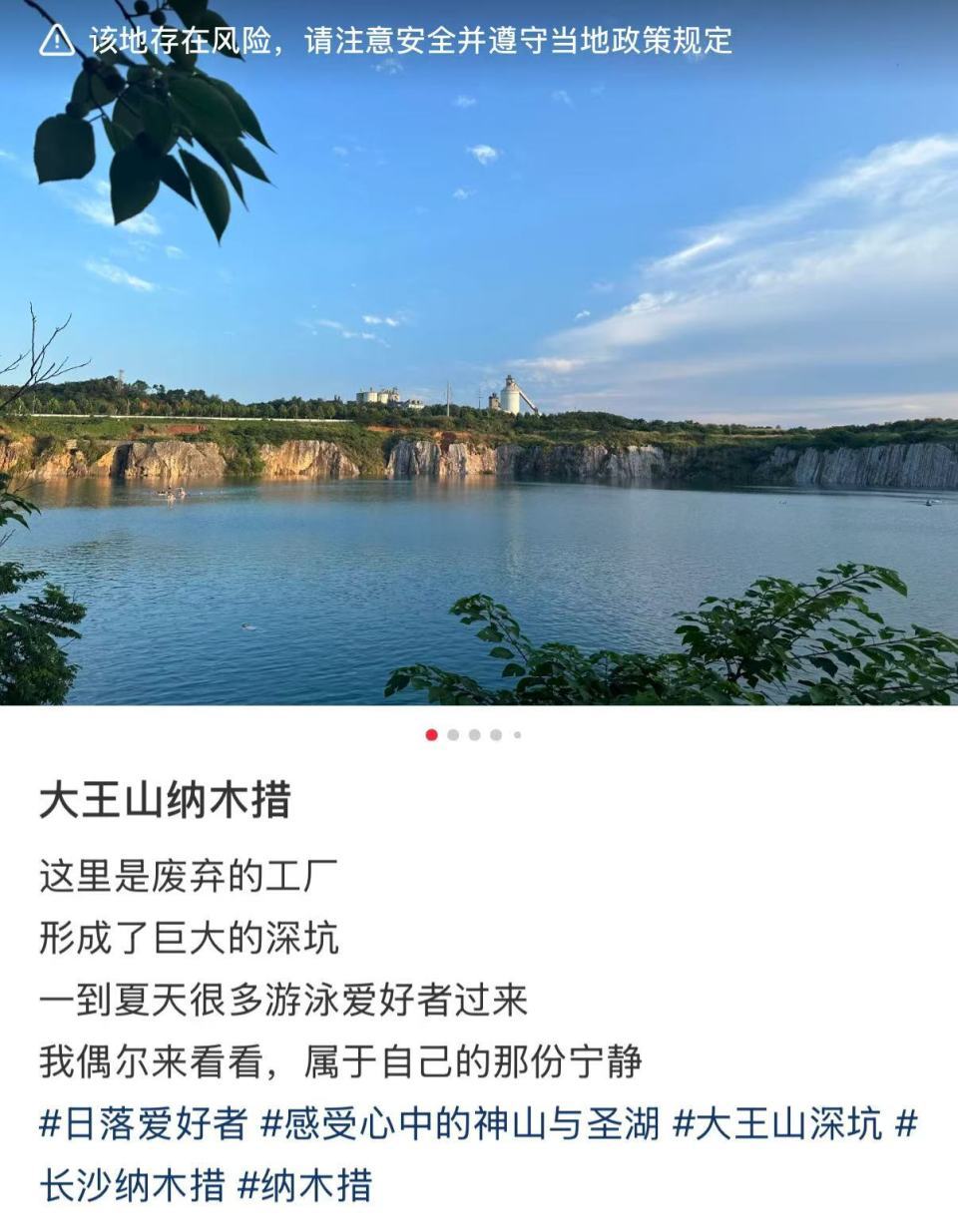View the lake photo in full screen

click(479, 399)
